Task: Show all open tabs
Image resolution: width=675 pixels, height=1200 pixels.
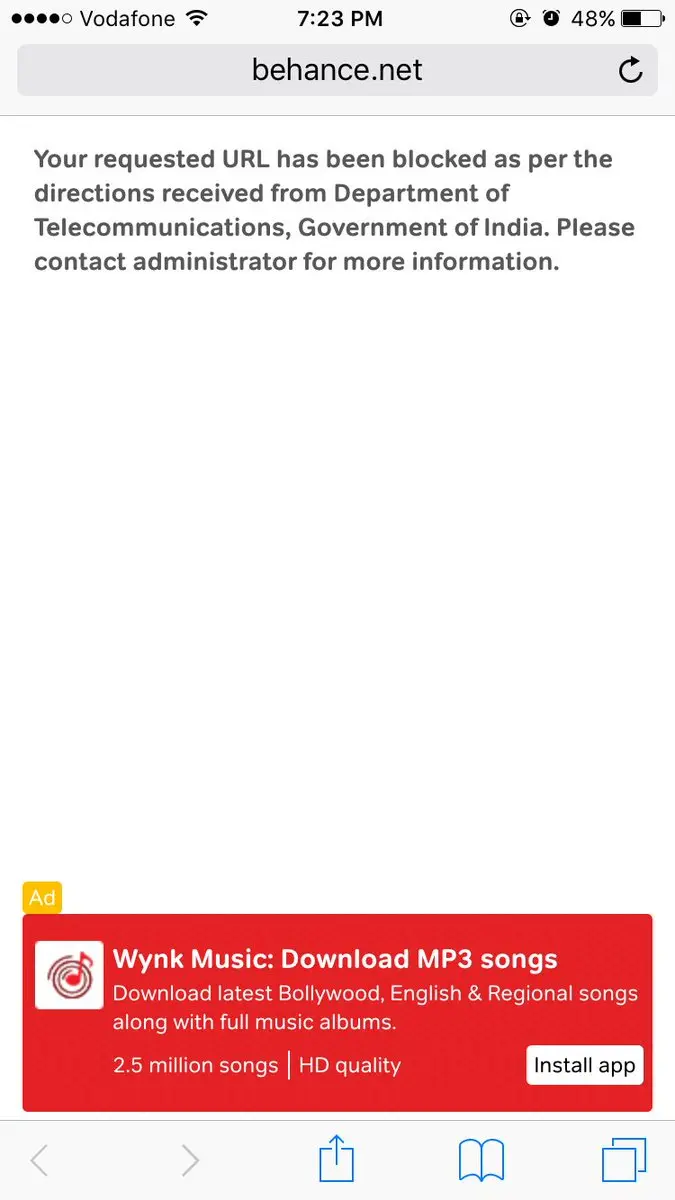Action: 624,1160
